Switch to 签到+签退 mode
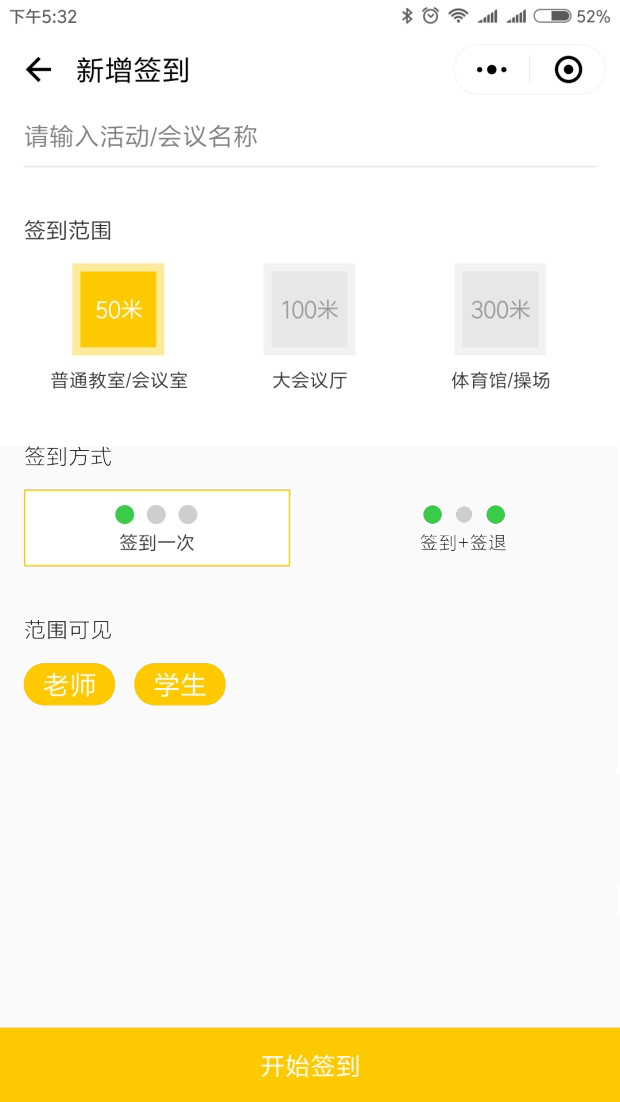The width and height of the screenshot is (620, 1102). tap(463, 528)
